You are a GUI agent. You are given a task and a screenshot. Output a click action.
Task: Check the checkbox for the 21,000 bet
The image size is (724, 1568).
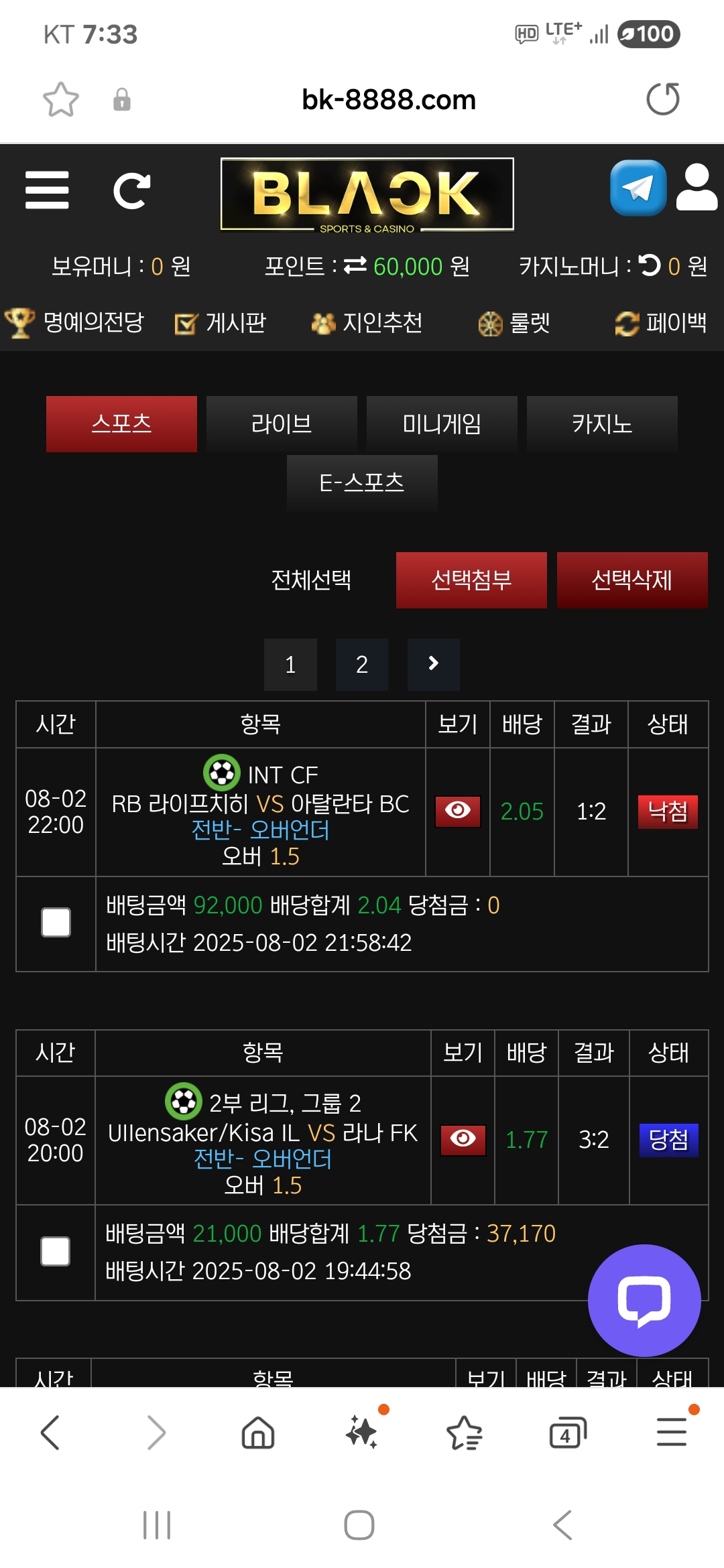click(x=55, y=1250)
